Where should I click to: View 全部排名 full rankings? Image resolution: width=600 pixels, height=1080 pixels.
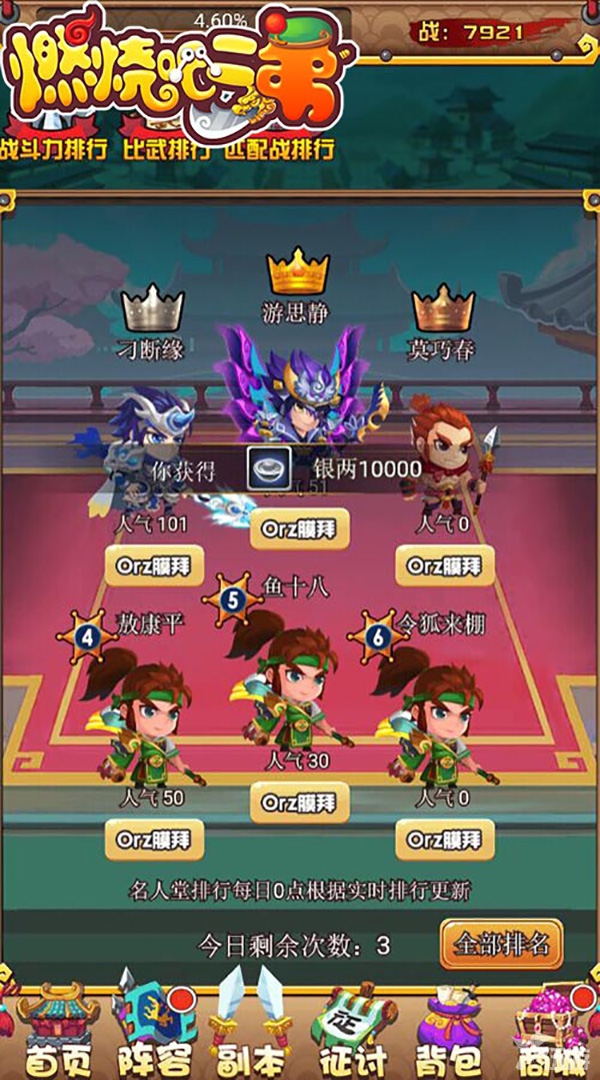501,943
